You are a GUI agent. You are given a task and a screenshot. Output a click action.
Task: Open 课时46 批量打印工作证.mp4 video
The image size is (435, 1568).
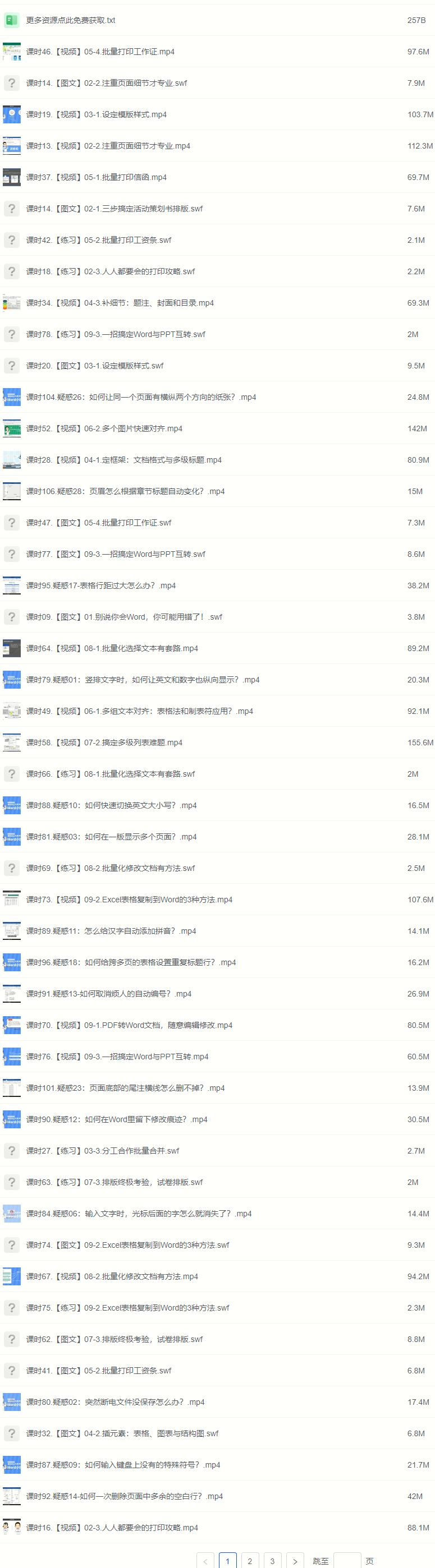coord(100,52)
